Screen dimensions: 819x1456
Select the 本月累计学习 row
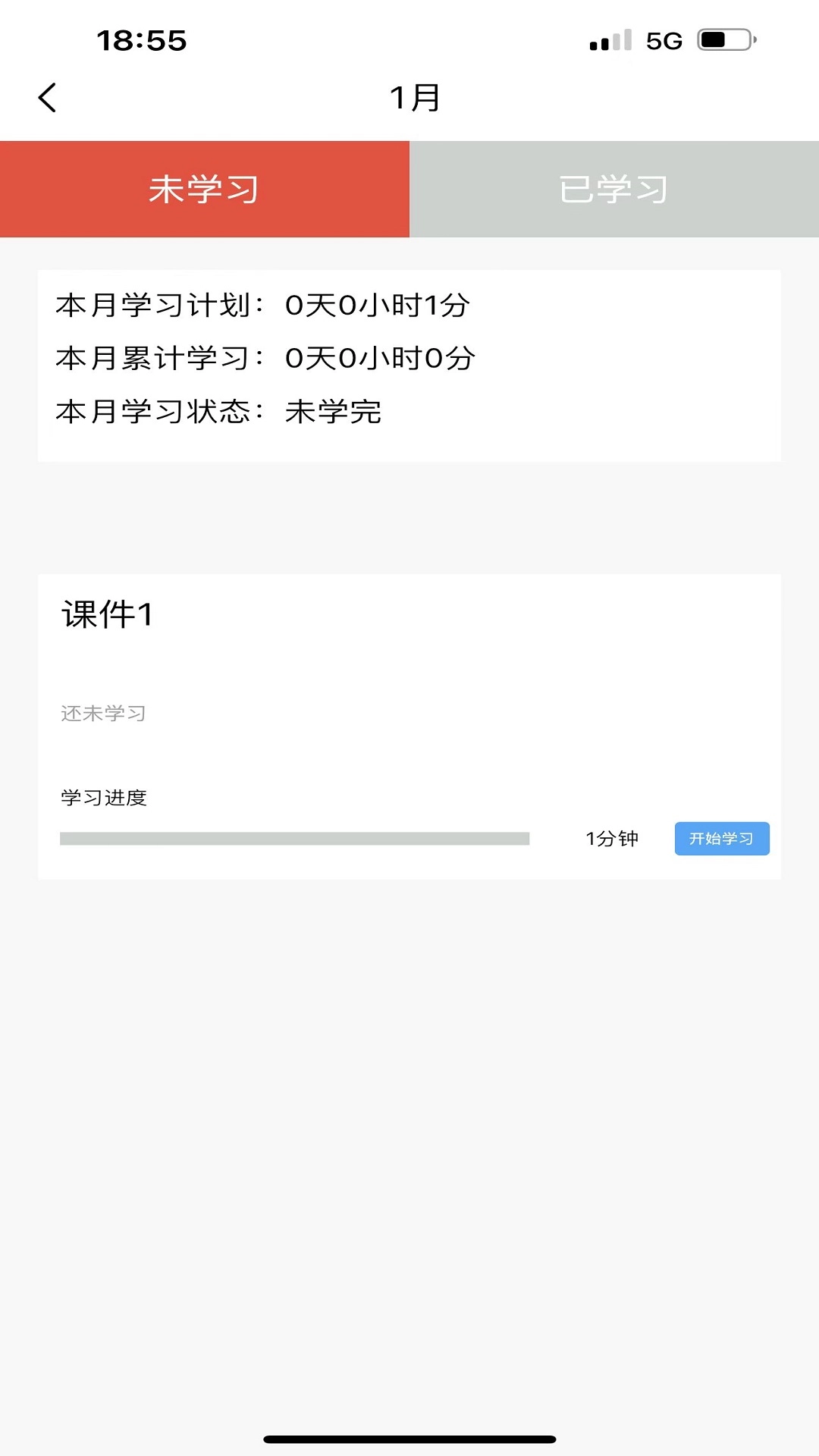point(265,359)
